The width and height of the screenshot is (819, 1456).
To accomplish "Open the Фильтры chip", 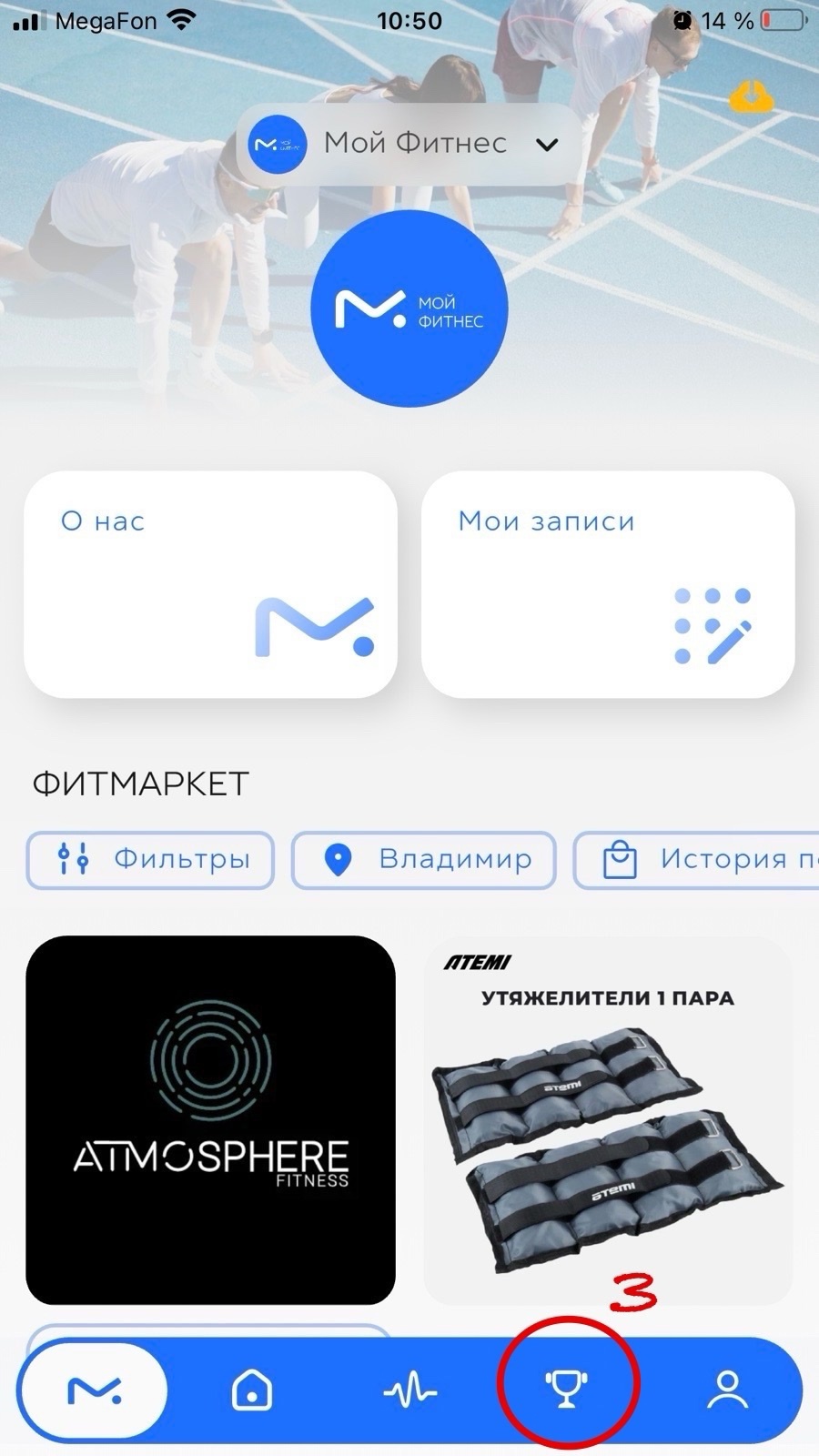I will point(150,859).
